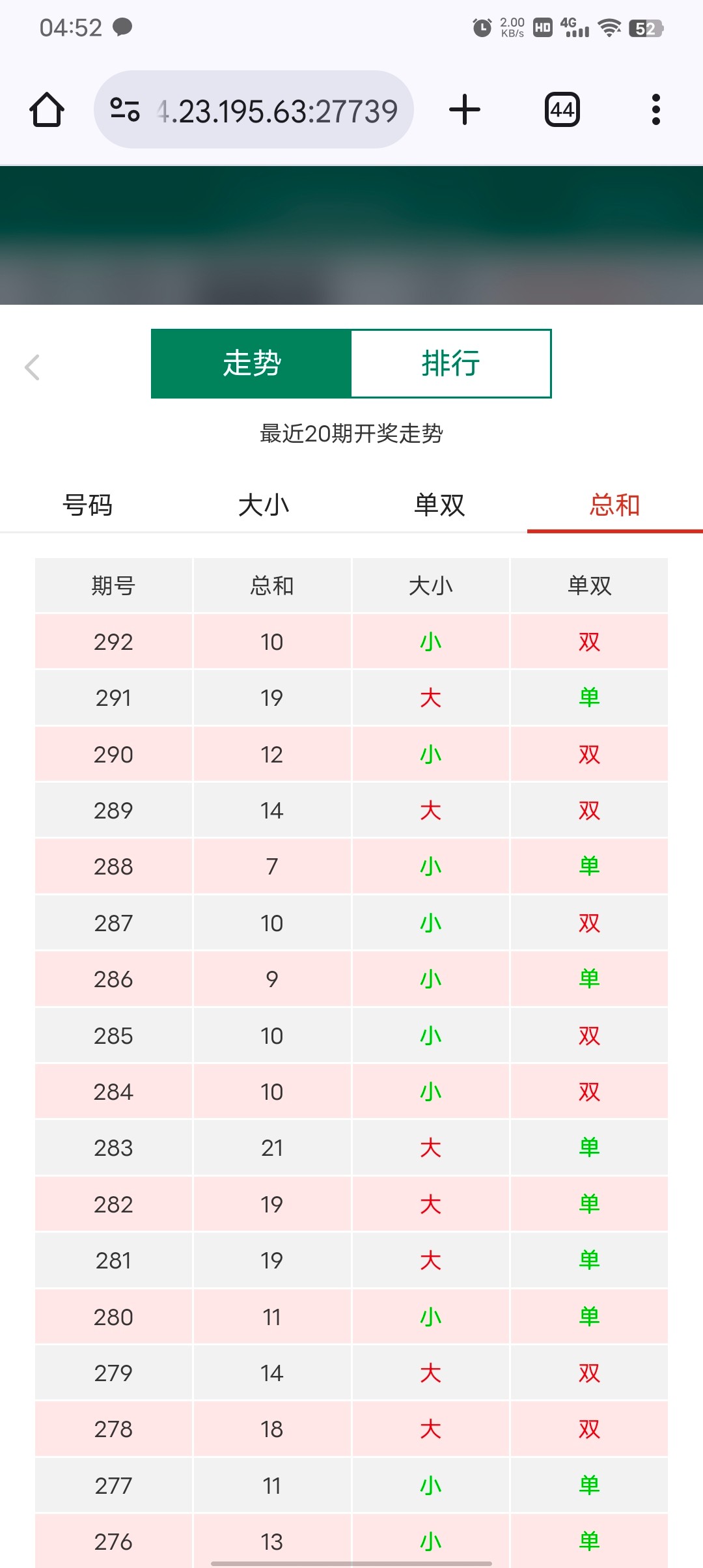
Task: Select the 总和 tab
Action: pos(615,505)
